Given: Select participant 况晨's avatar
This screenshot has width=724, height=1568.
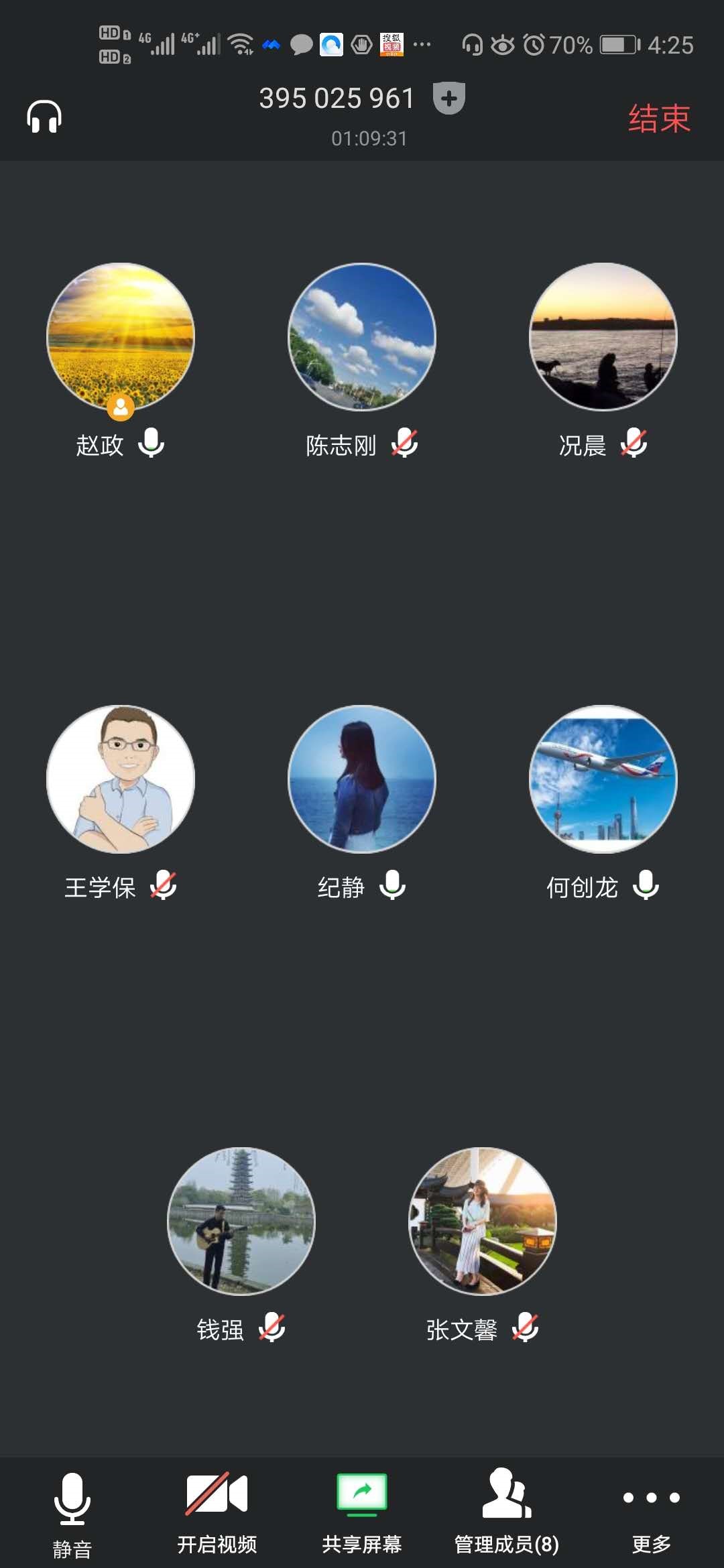Looking at the screenshot, I should click(603, 336).
